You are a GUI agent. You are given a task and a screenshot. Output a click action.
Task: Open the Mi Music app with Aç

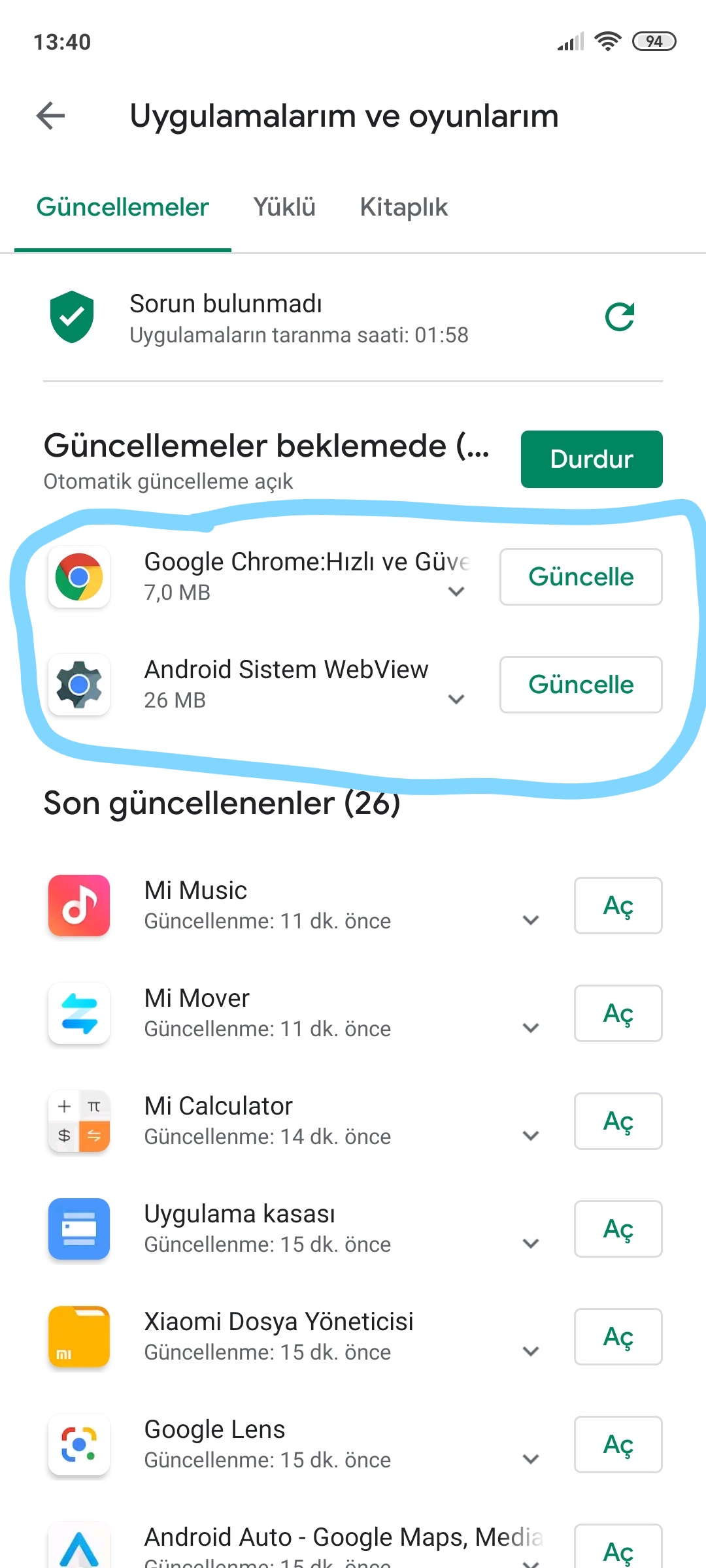[x=618, y=906]
